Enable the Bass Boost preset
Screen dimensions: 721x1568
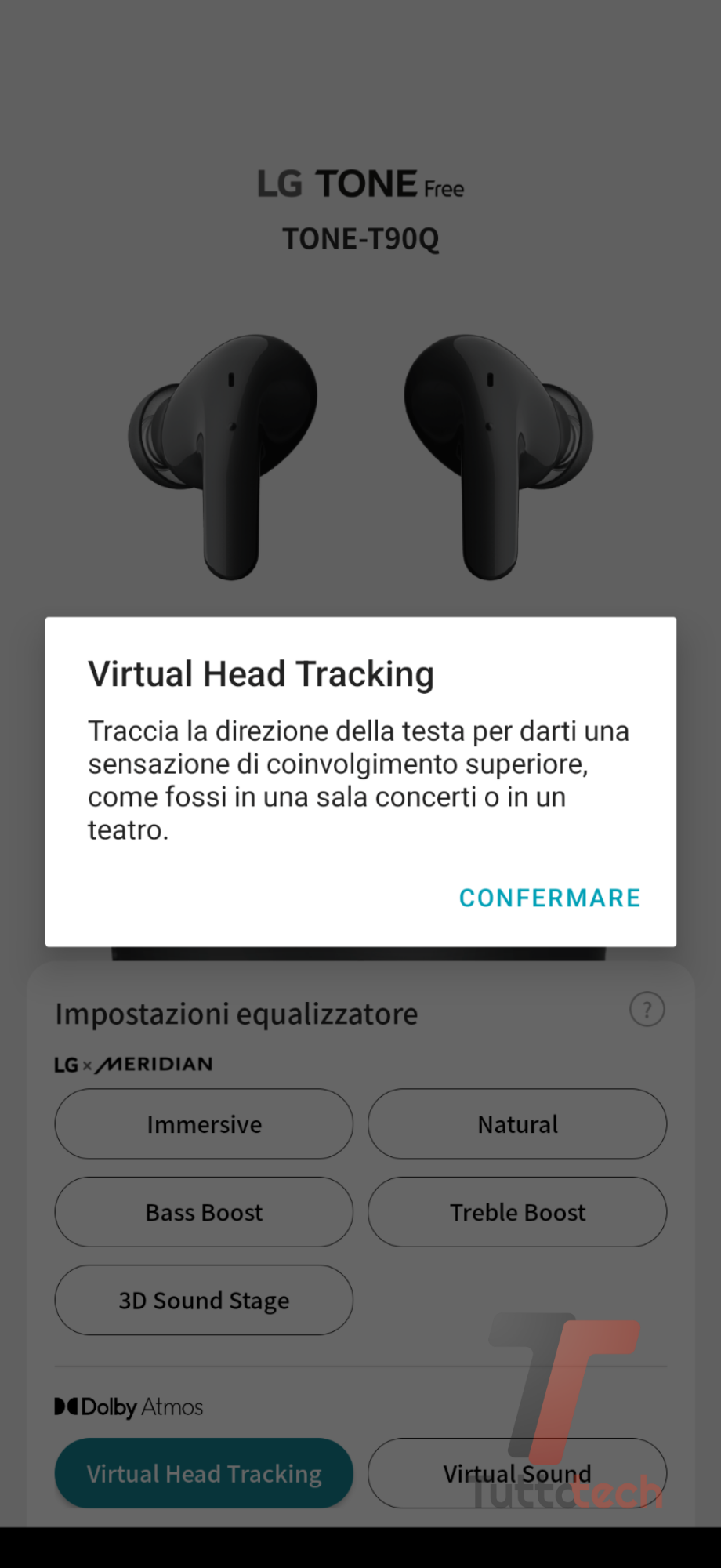pyautogui.click(x=204, y=1212)
